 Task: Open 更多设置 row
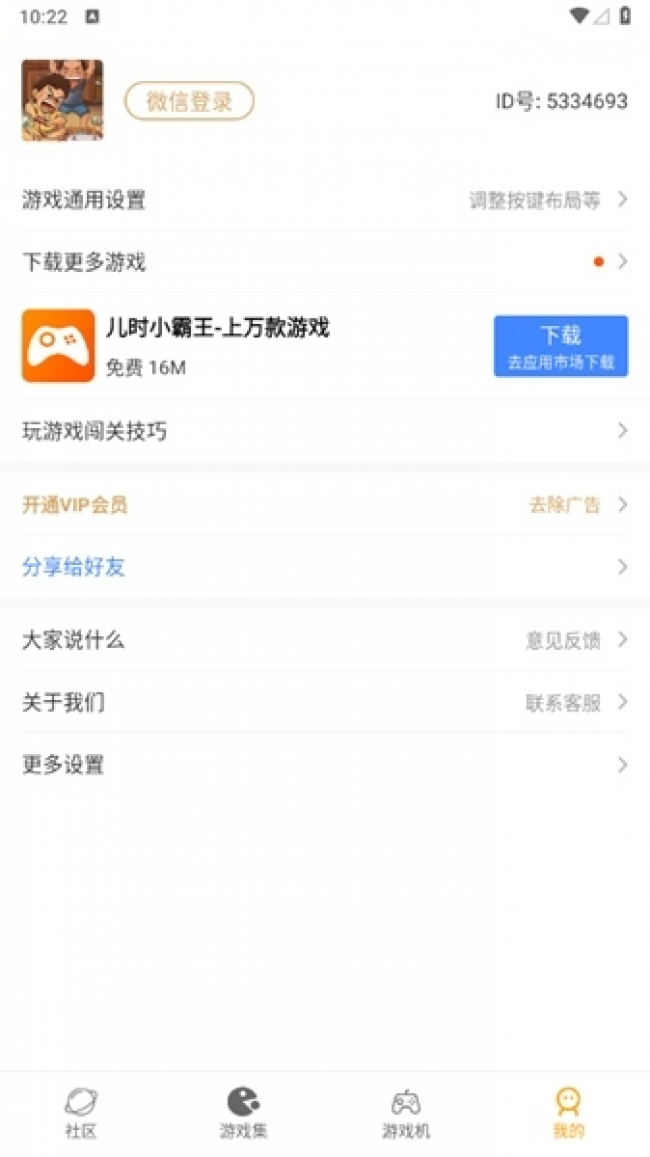pos(324,765)
